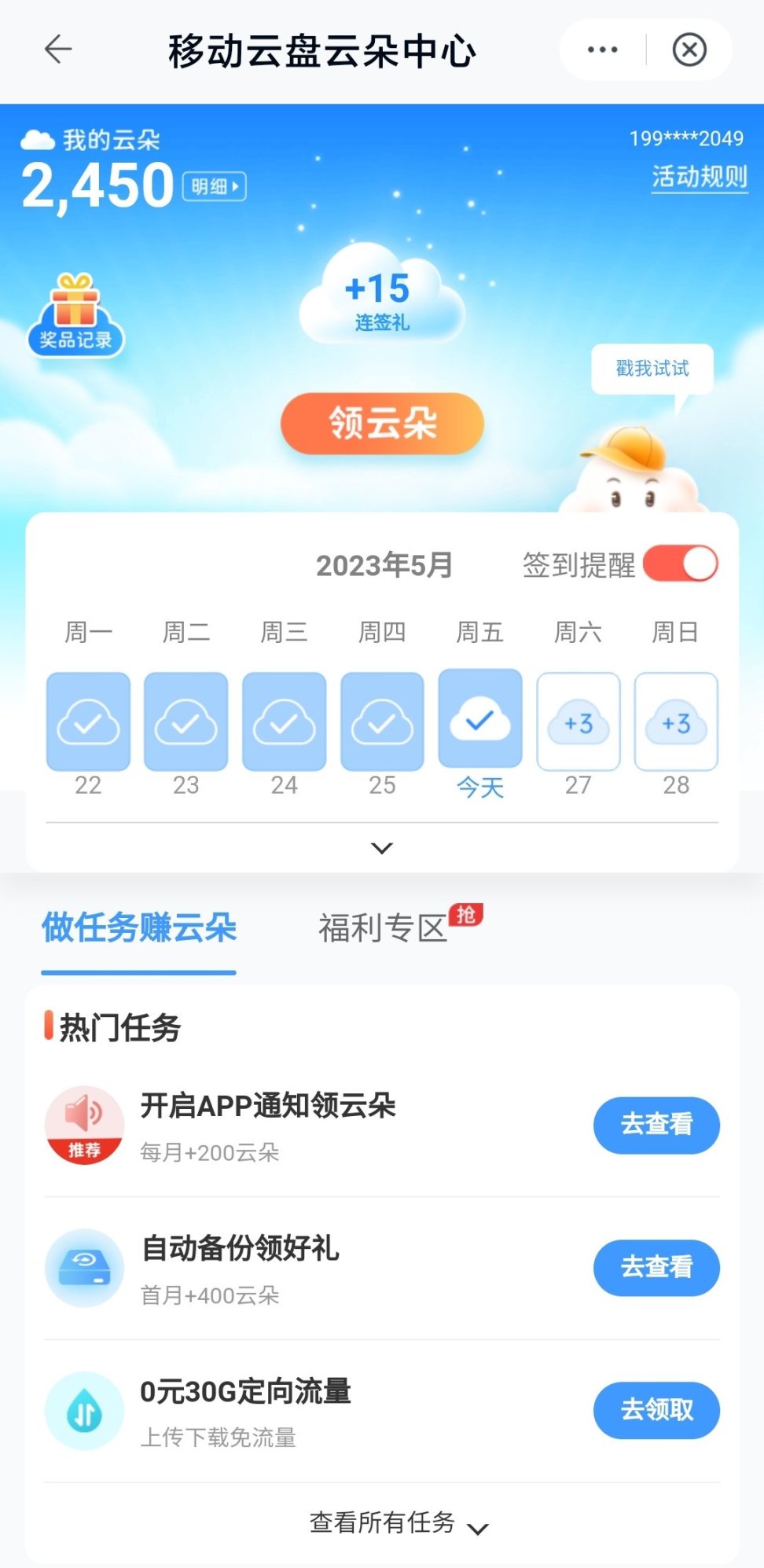This screenshot has height=1568, width=764.
Task: Expand the sign-in calendar chevron
Action: pos(382,847)
